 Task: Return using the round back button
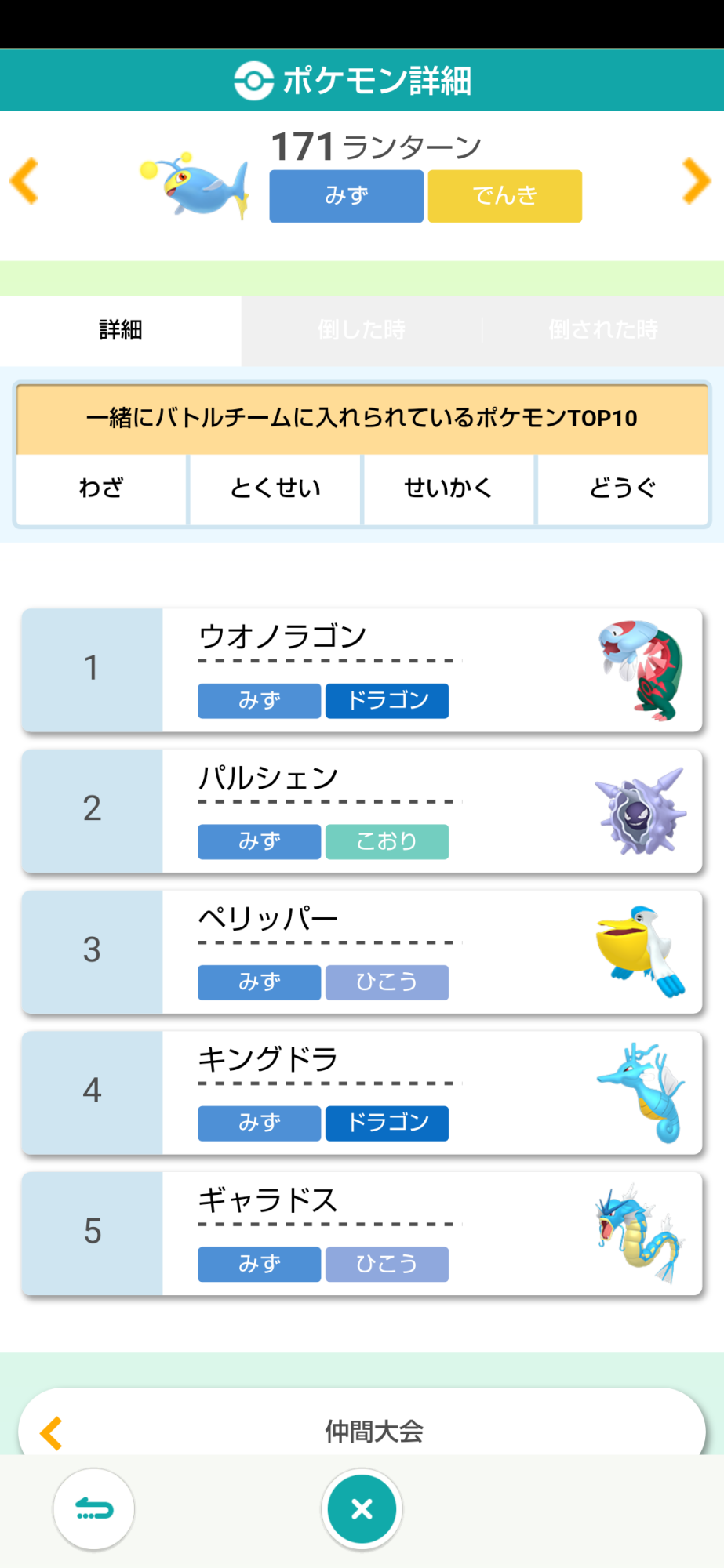[94, 1509]
